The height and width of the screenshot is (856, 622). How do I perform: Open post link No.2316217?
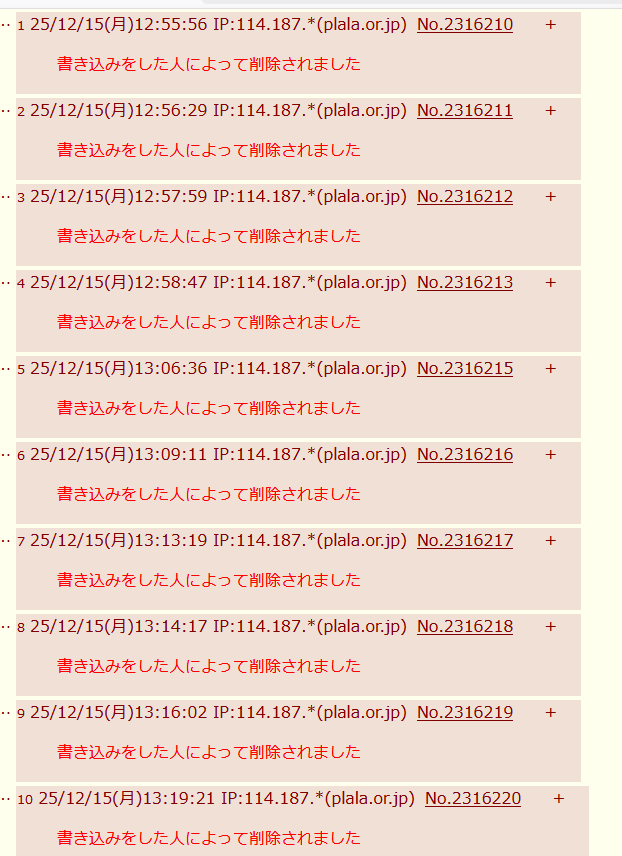(x=464, y=541)
